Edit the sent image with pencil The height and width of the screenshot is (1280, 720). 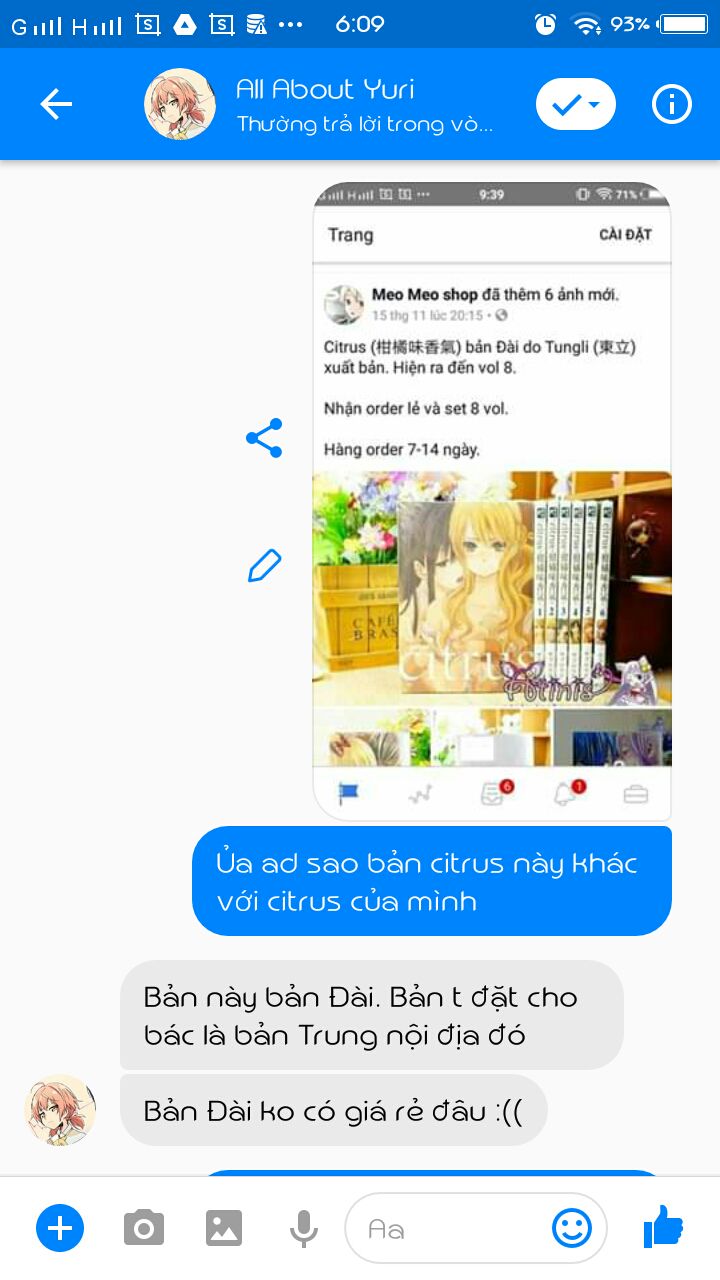pyautogui.click(x=264, y=566)
